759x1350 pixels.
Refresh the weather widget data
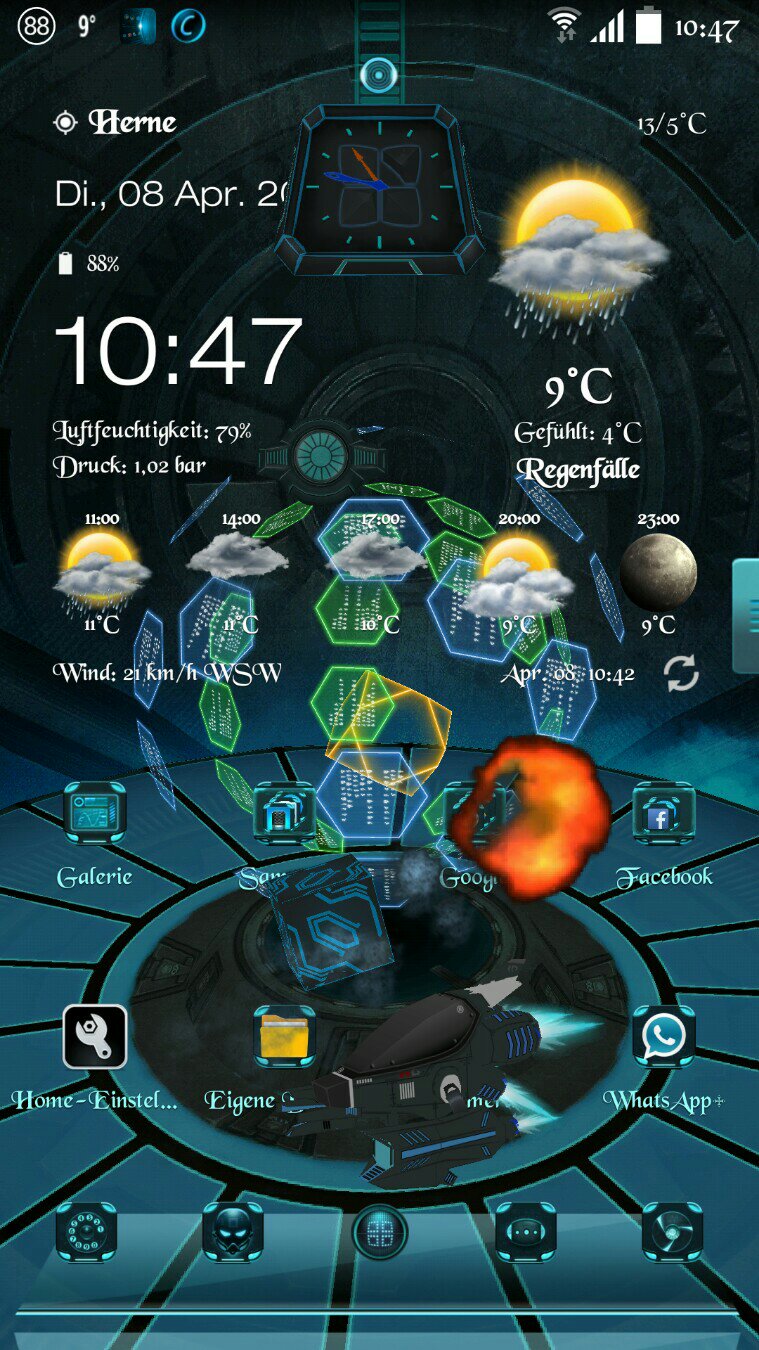(x=682, y=674)
